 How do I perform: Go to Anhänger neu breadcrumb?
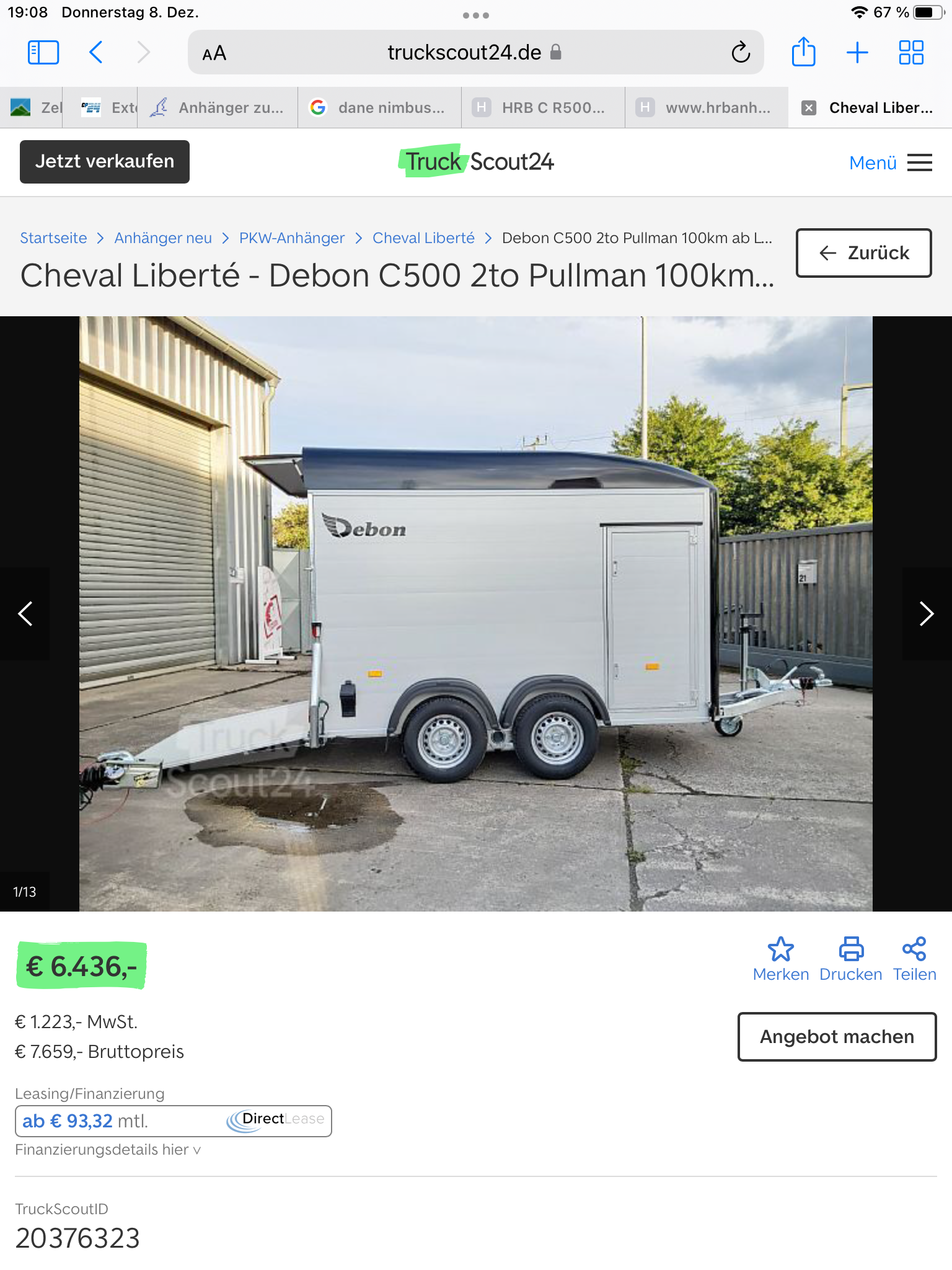point(163,238)
